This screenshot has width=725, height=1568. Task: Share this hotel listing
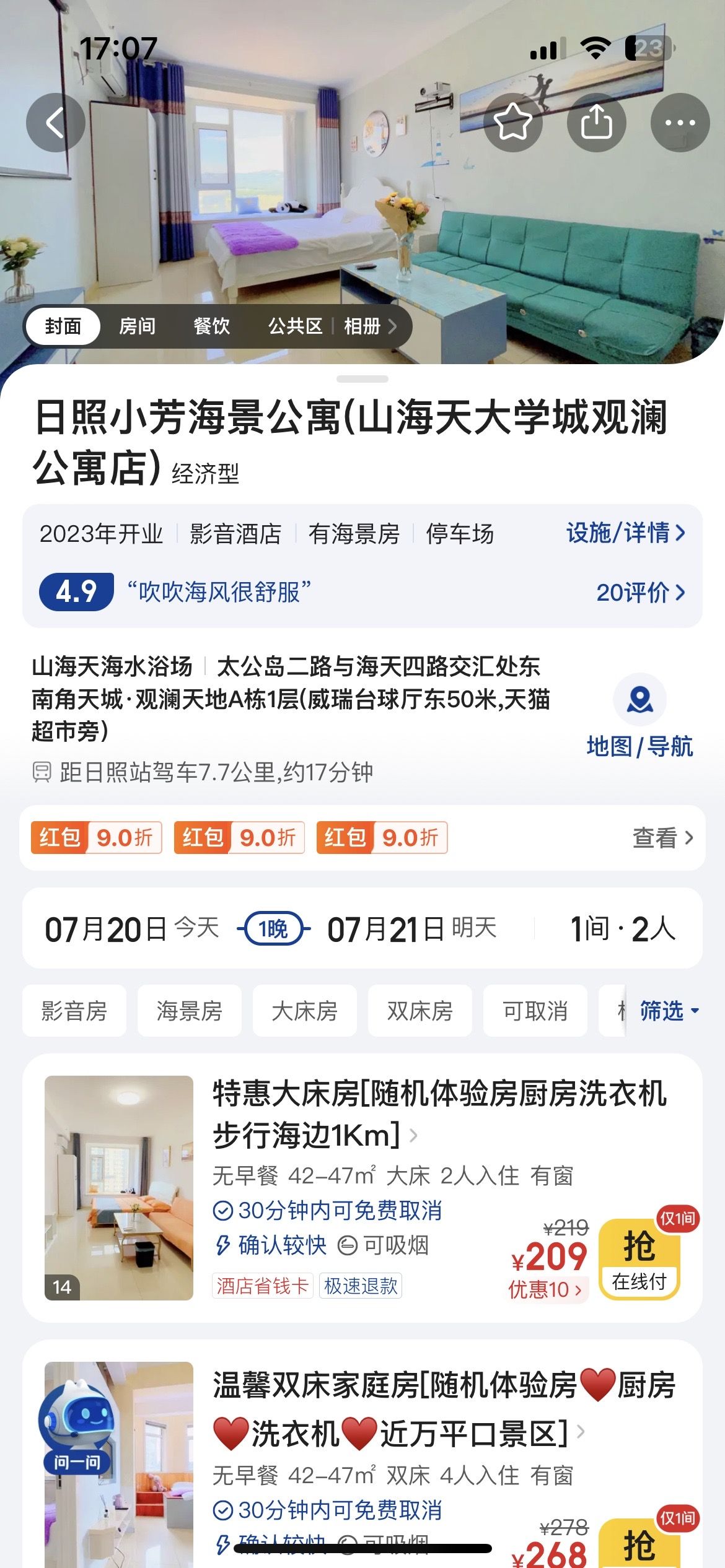[596, 123]
